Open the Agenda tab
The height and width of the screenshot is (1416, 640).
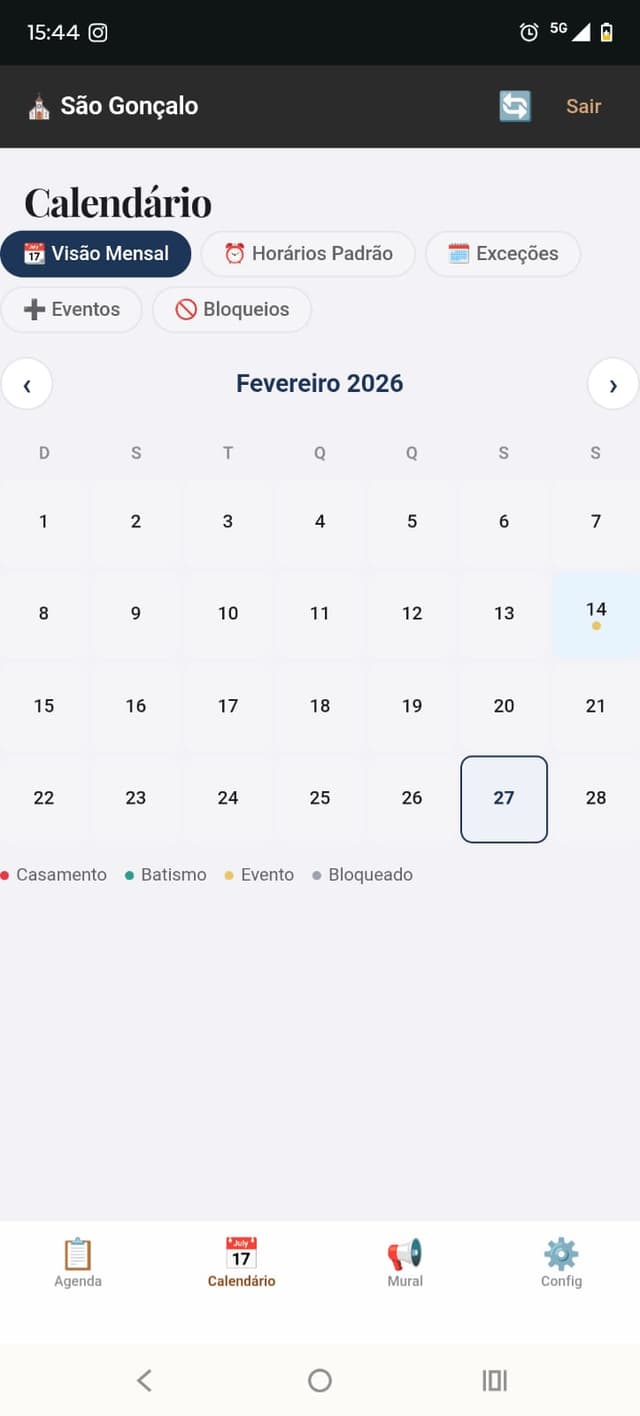[78, 1262]
